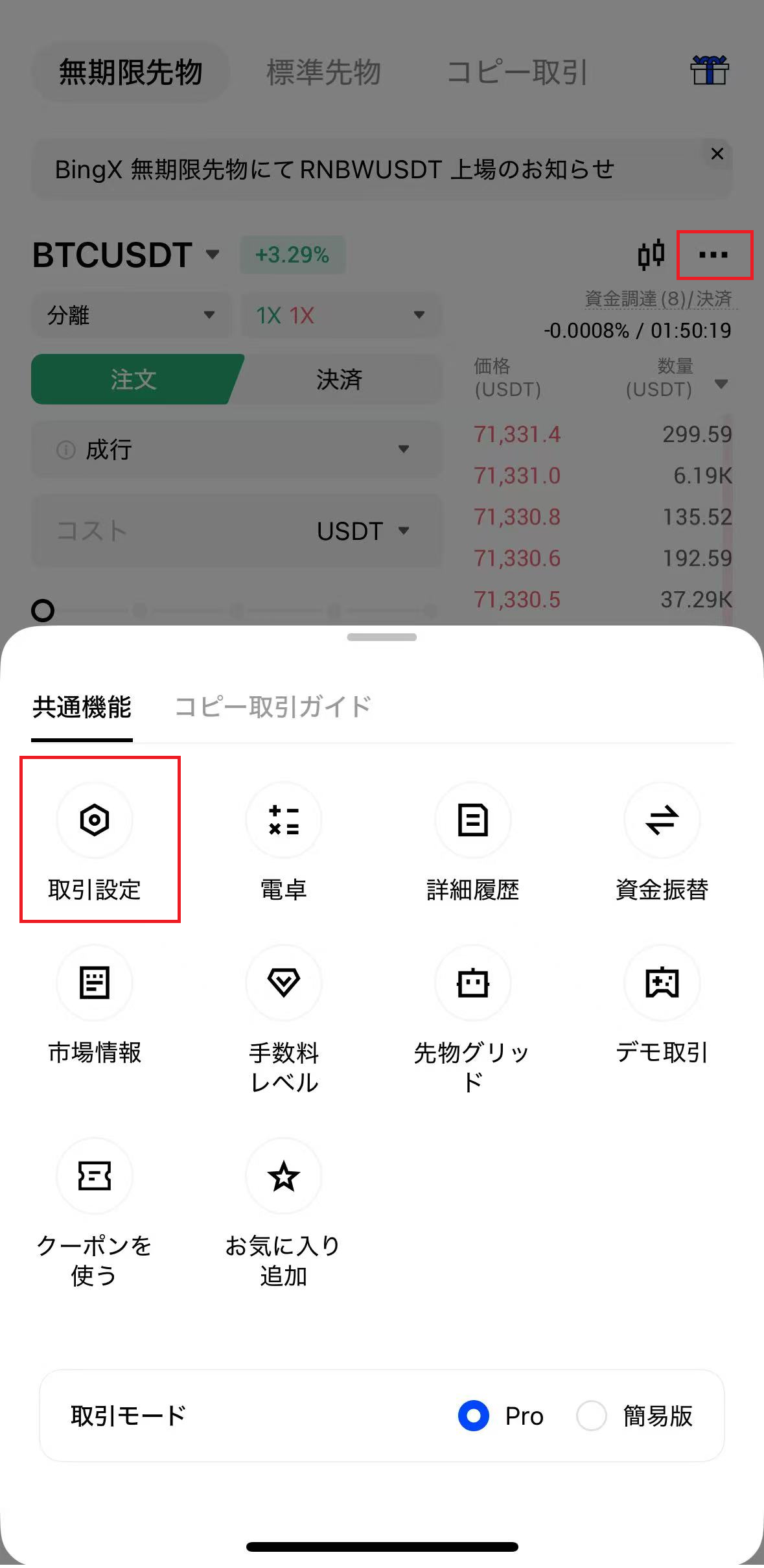Image resolution: width=764 pixels, height=1568 pixels.
Task: Switch to コピー取引ガイド tab
Action: click(x=273, y=707)
